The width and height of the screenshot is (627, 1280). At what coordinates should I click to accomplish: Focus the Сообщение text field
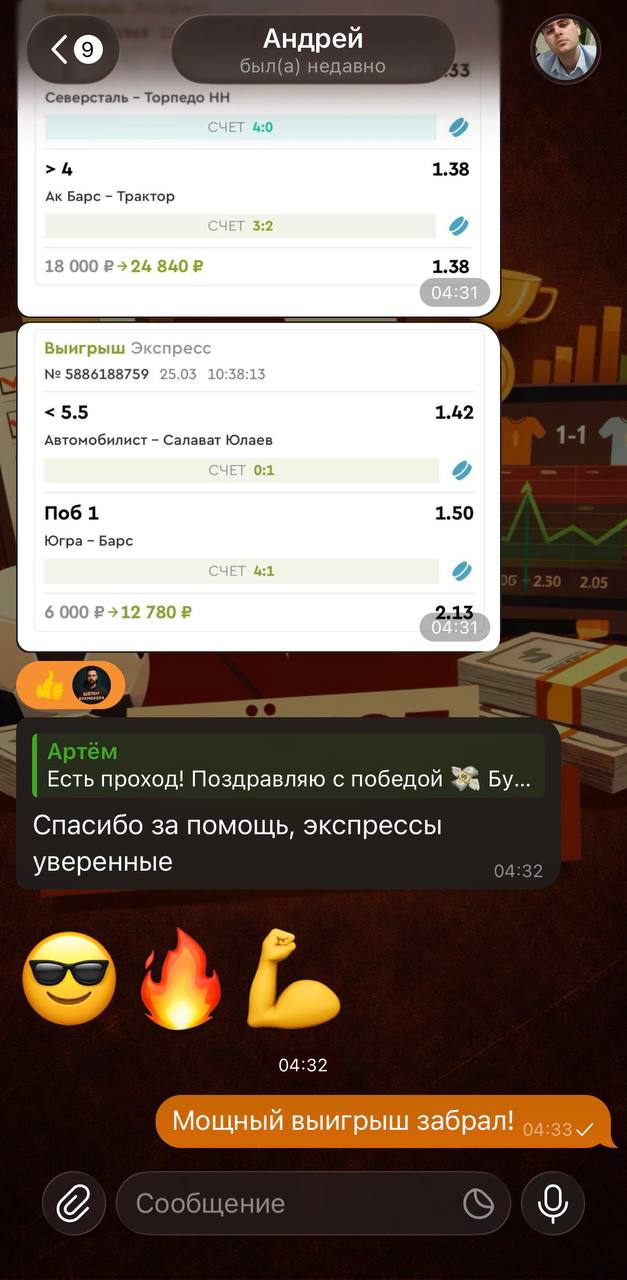pyautogui.click(x=290, y=1203)
